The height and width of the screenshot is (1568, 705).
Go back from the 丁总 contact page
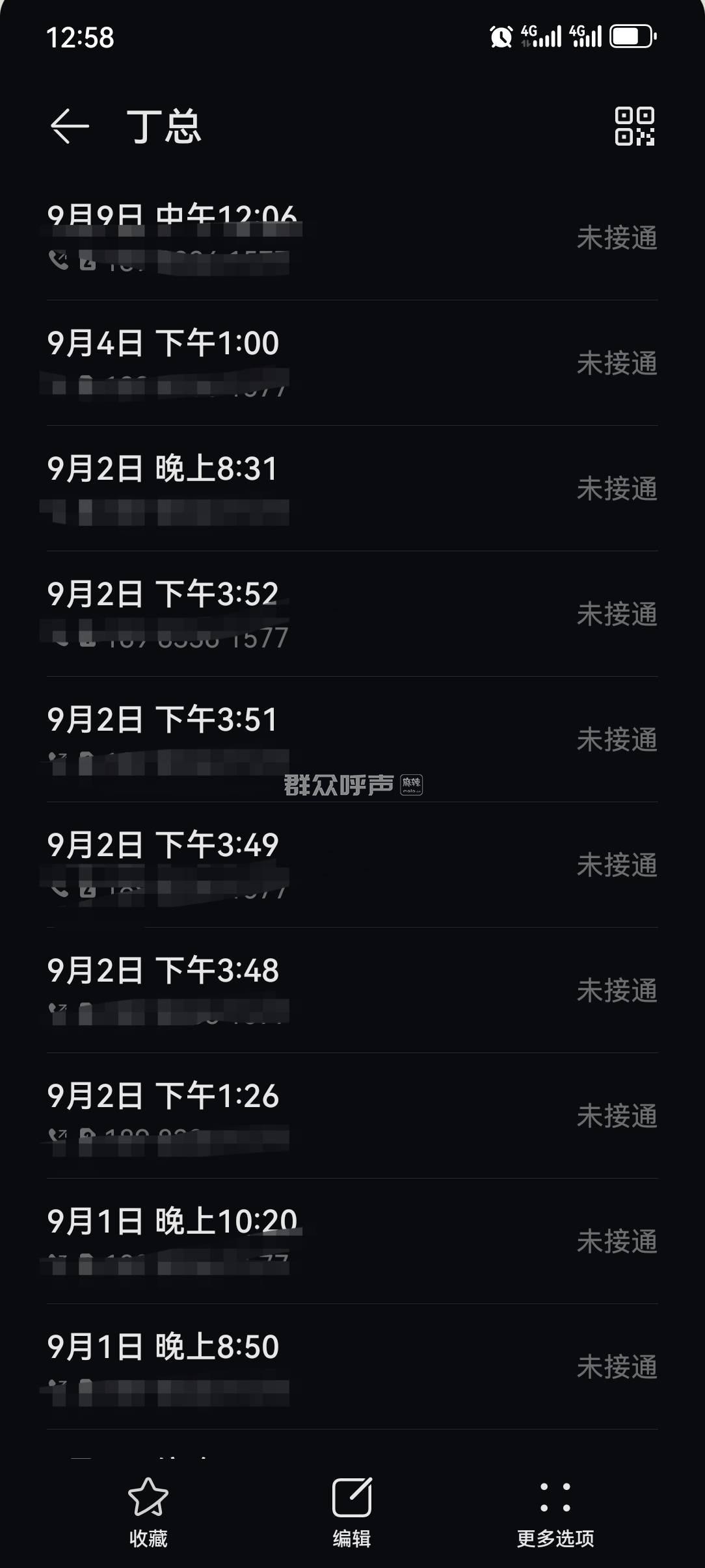70,126
